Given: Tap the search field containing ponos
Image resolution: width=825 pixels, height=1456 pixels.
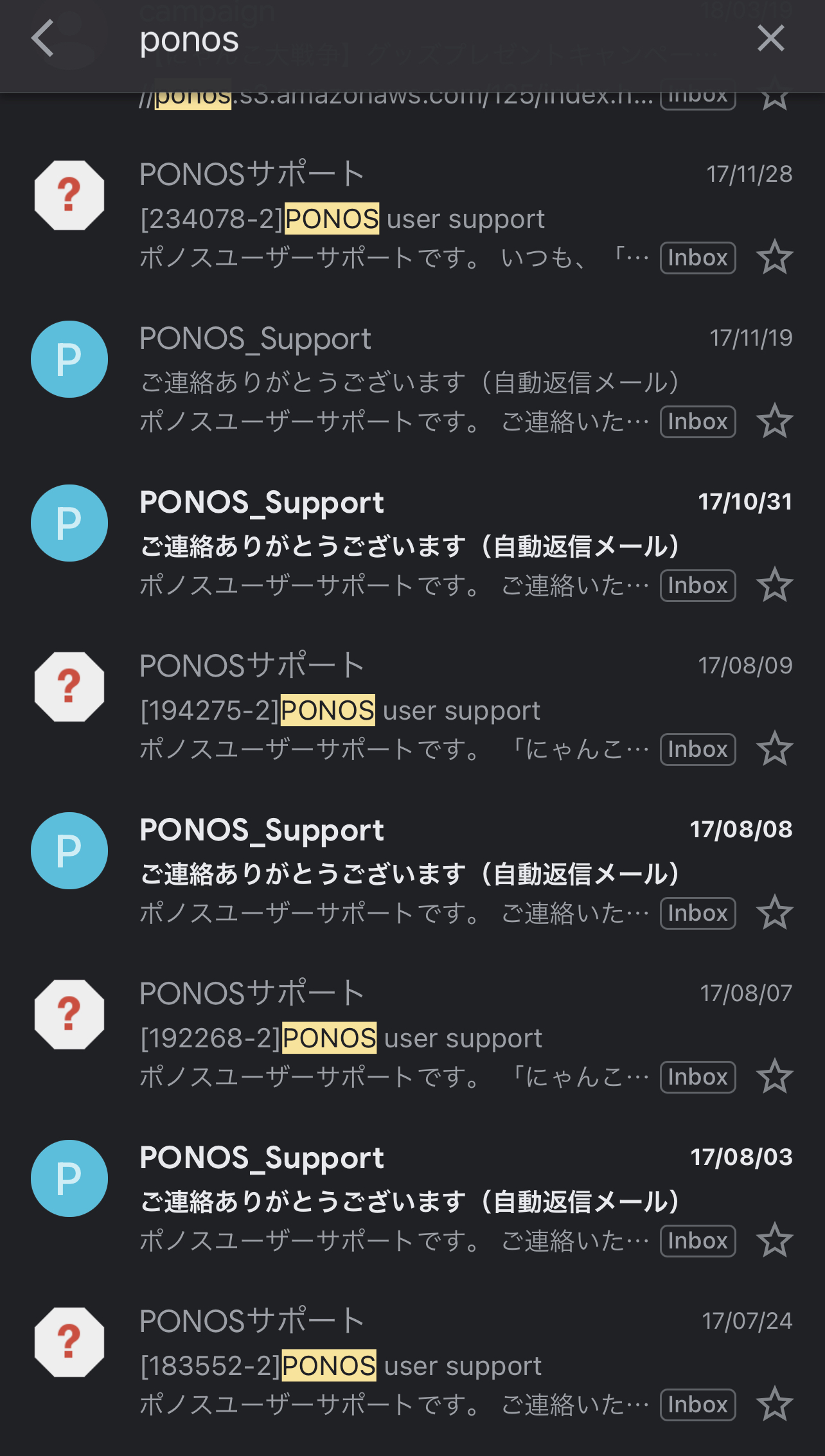Looking at the screenshot, I should [x=386, y=40].
